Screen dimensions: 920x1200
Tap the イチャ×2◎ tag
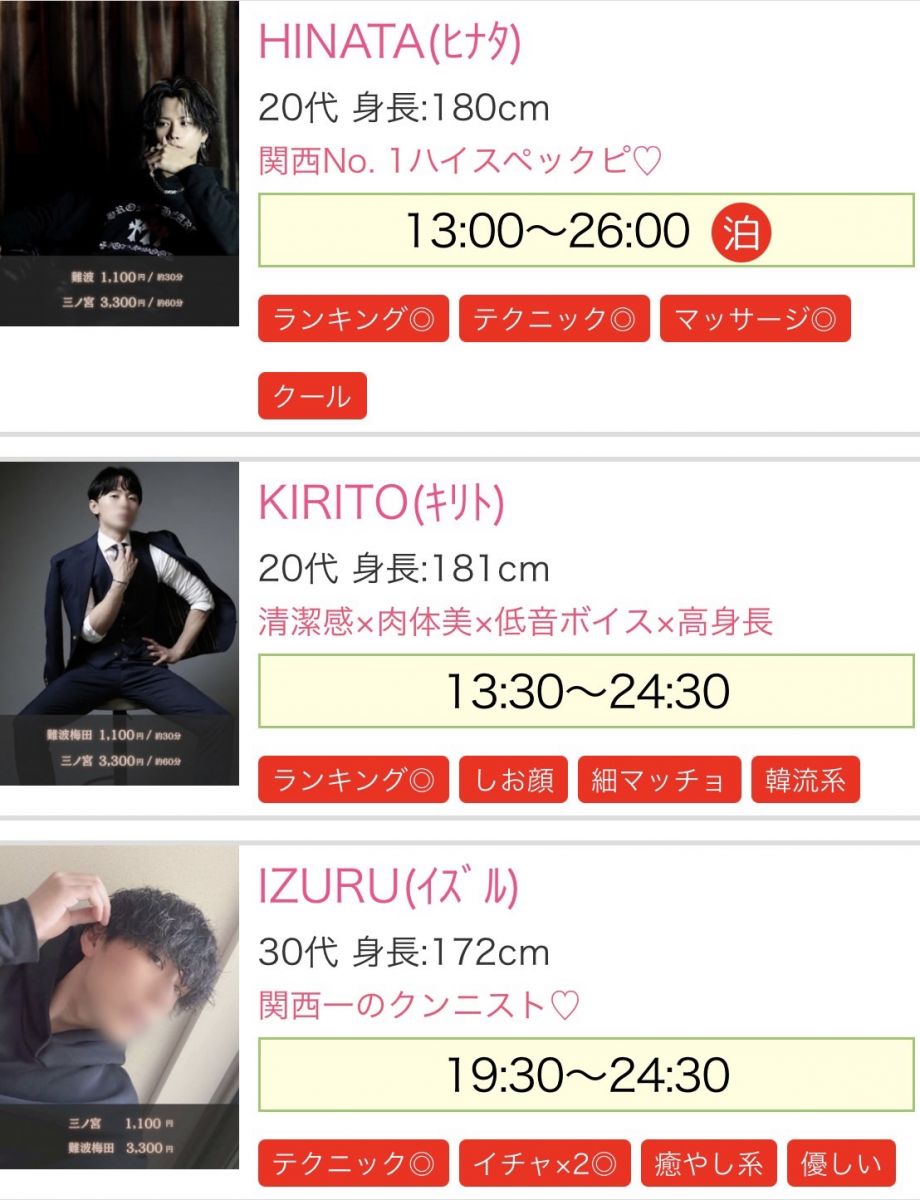545,1163
